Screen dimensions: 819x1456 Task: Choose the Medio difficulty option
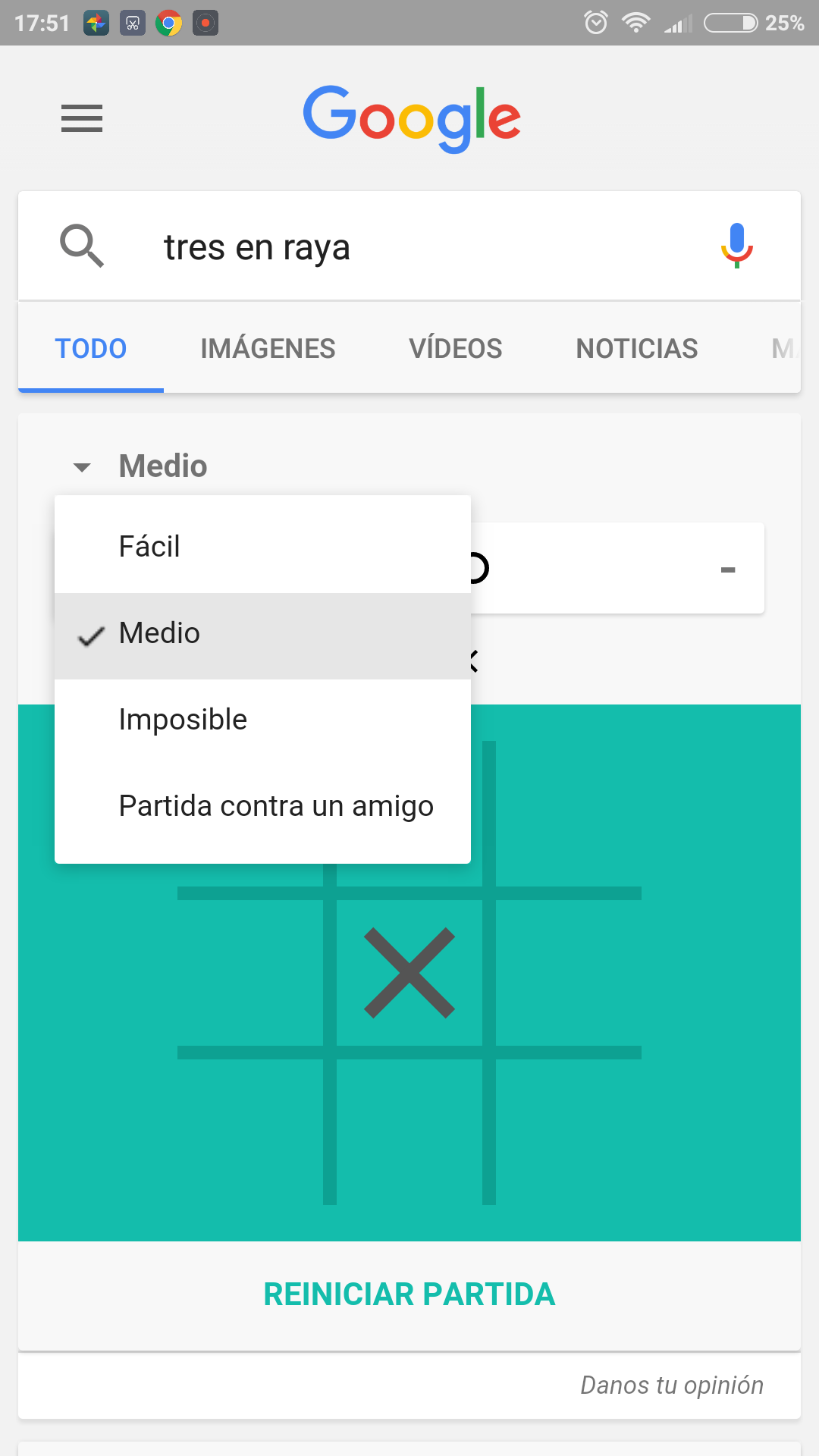[x=262, y=633]
